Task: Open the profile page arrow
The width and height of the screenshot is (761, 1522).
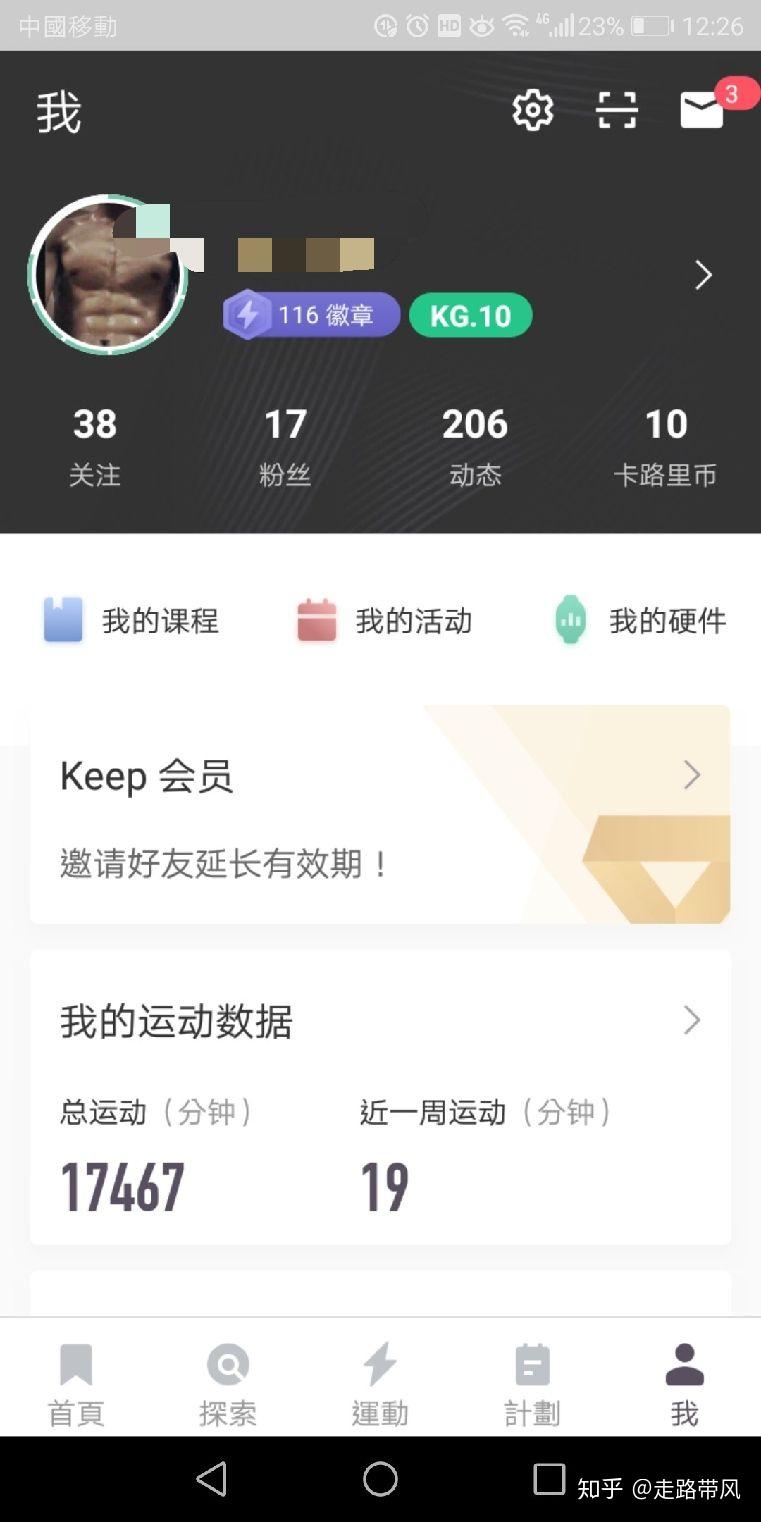Action: coord(703,275)
